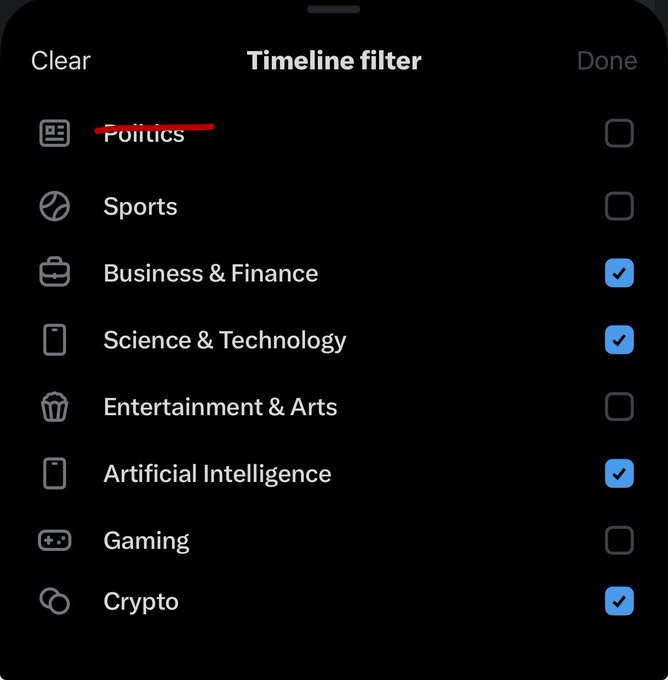668x680 pixels.
Task: Confirm the filter with Done
Action: pyautogui.click(x=607, y=61)
